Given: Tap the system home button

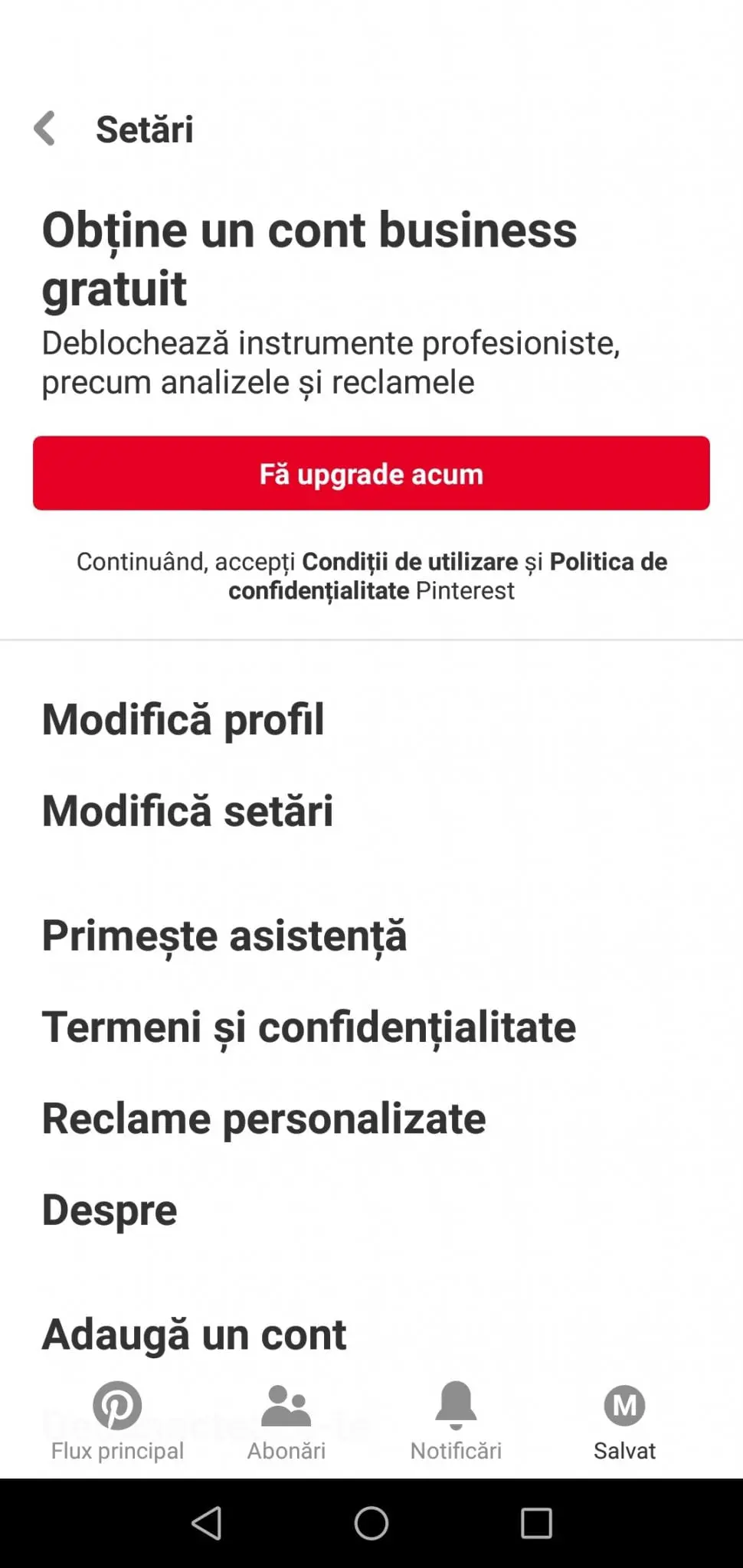Looking at the screenshot, I should [x=371, y=1523].
